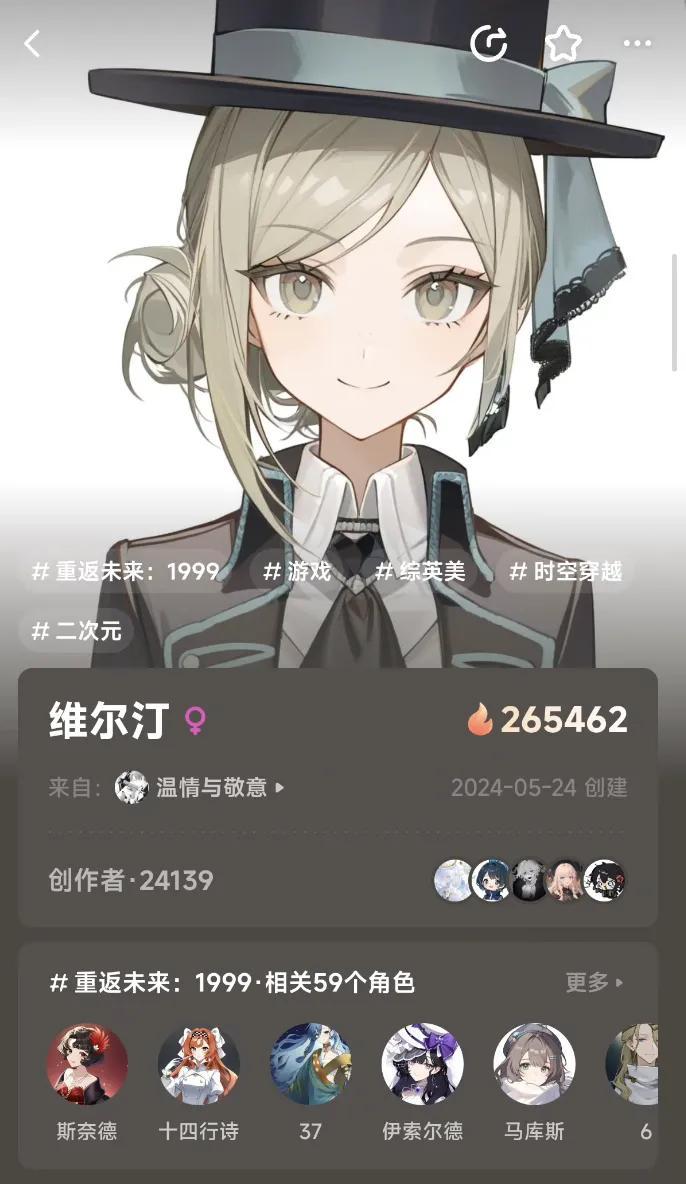The width and height of the screenshot is (686, 1184).
Task: Open character 十四行诗
Action: pos(199,1063)
